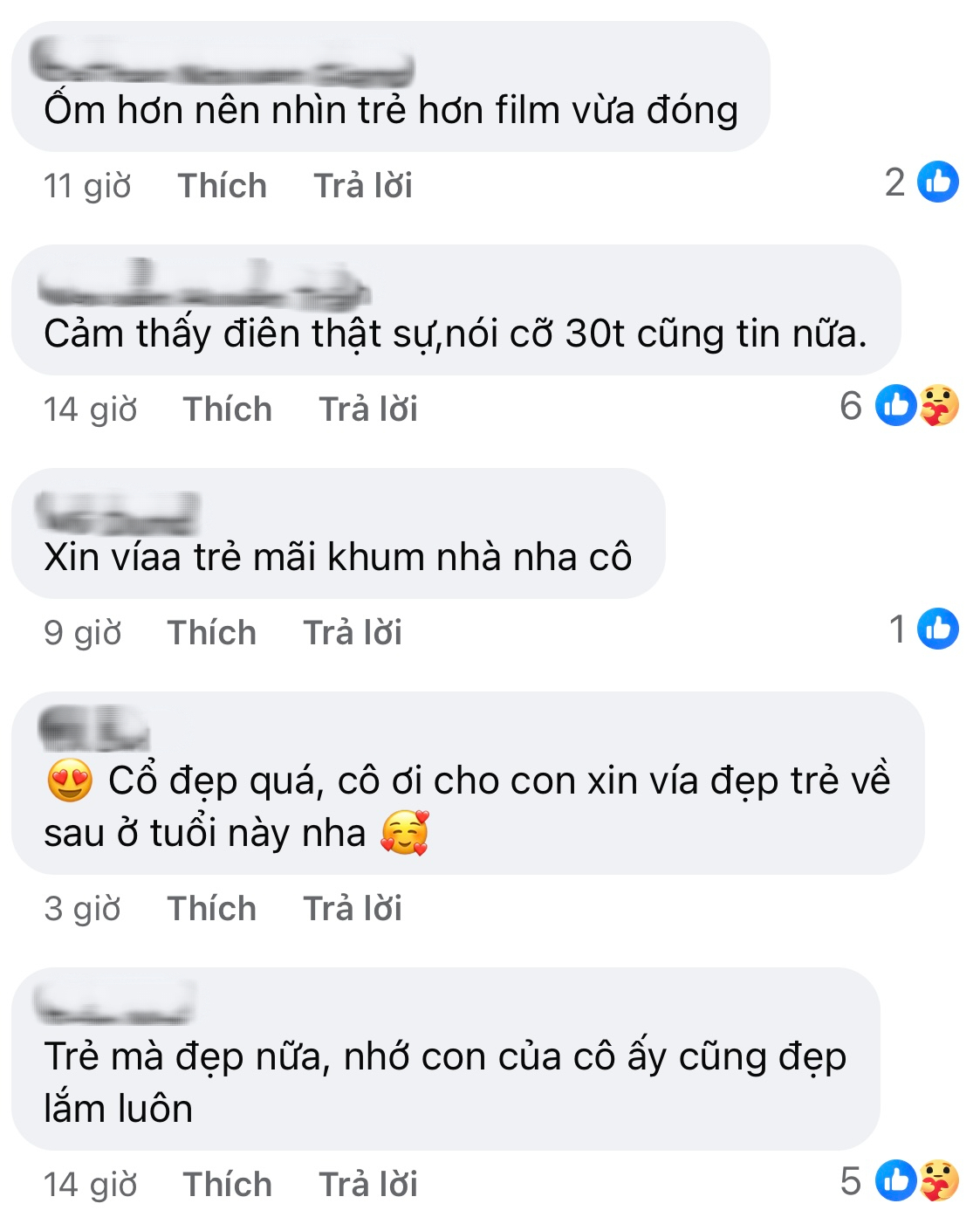Click the hug reaction icon next to count 6

point(938,405)
